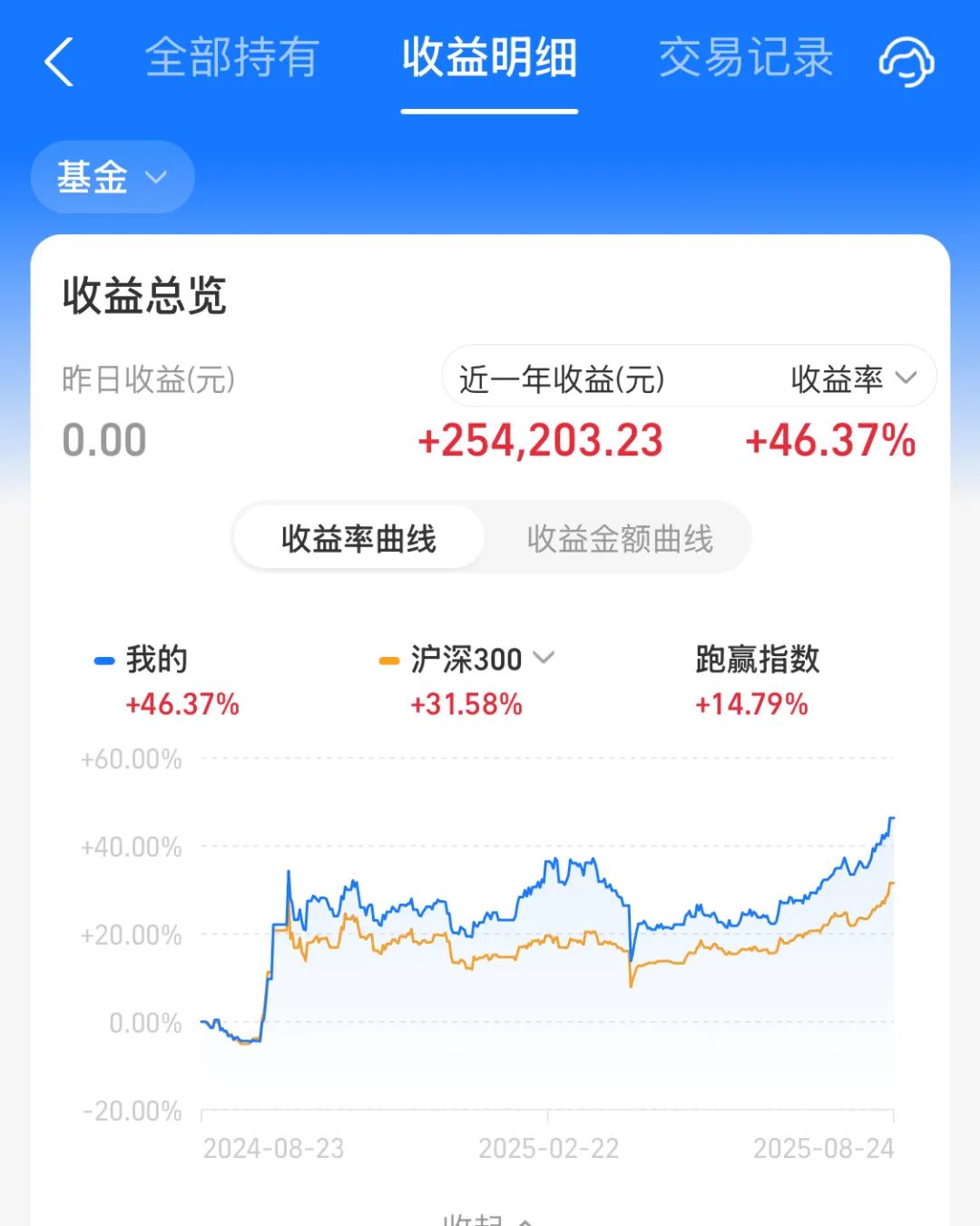Switch to the 收益金额曲线 view
This screenshot has height=1226, width=980.
click(x=620, y=538)
